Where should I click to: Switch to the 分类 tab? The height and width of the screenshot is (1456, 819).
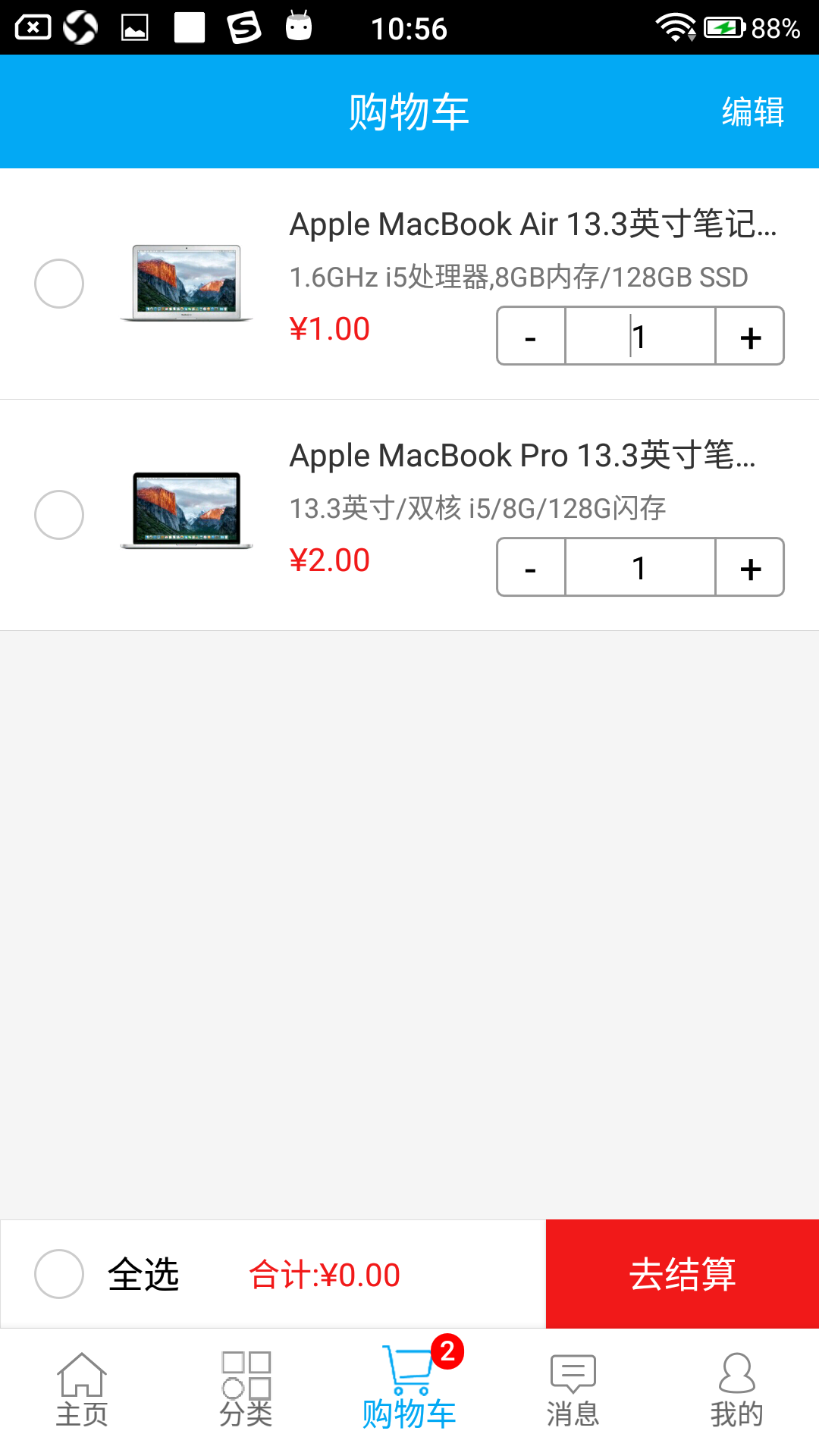[246, 1391]
